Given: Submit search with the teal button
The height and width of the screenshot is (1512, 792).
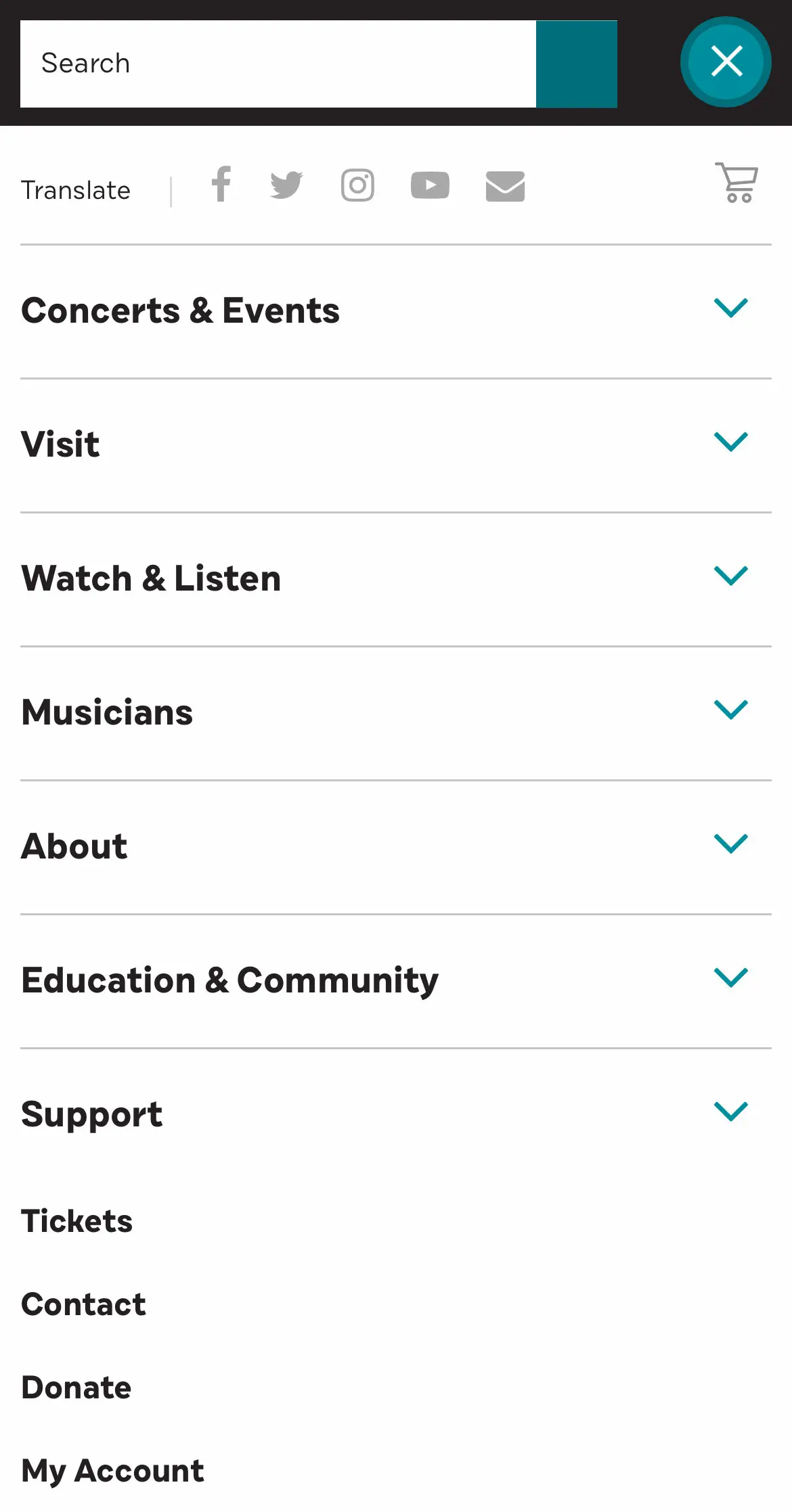Looking at the screenshot, I should pos(577,64).
